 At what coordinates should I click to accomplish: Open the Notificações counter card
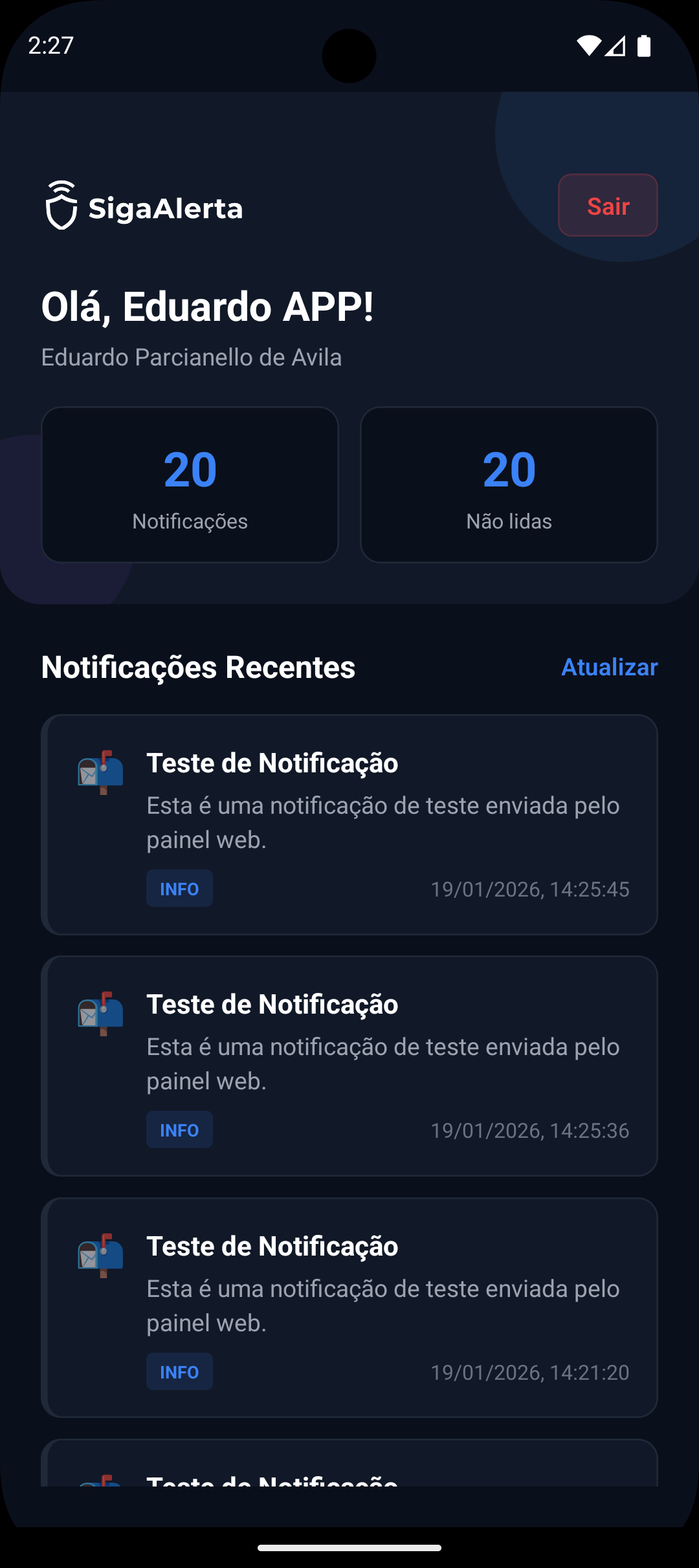(190, 484)
